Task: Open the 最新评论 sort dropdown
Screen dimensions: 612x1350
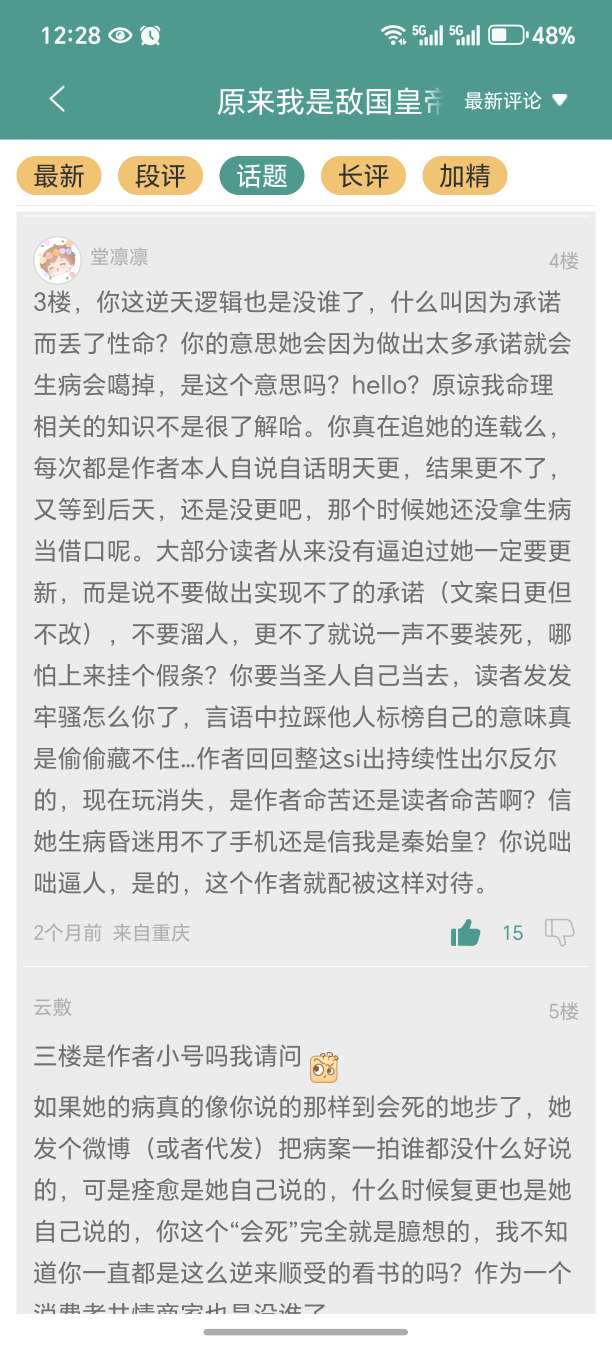Action: tap(516, 100)
